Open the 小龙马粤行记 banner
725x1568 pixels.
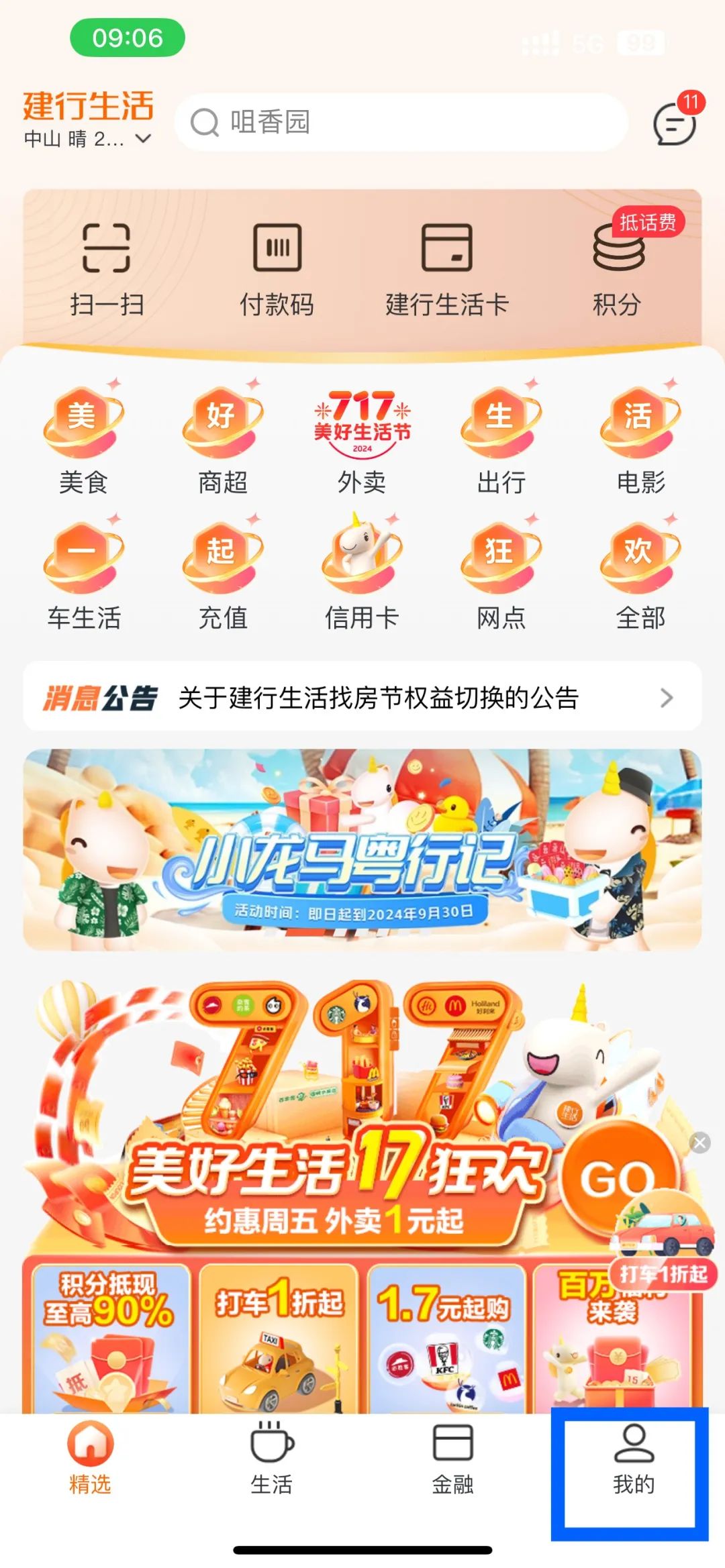(x=362, y=849)
